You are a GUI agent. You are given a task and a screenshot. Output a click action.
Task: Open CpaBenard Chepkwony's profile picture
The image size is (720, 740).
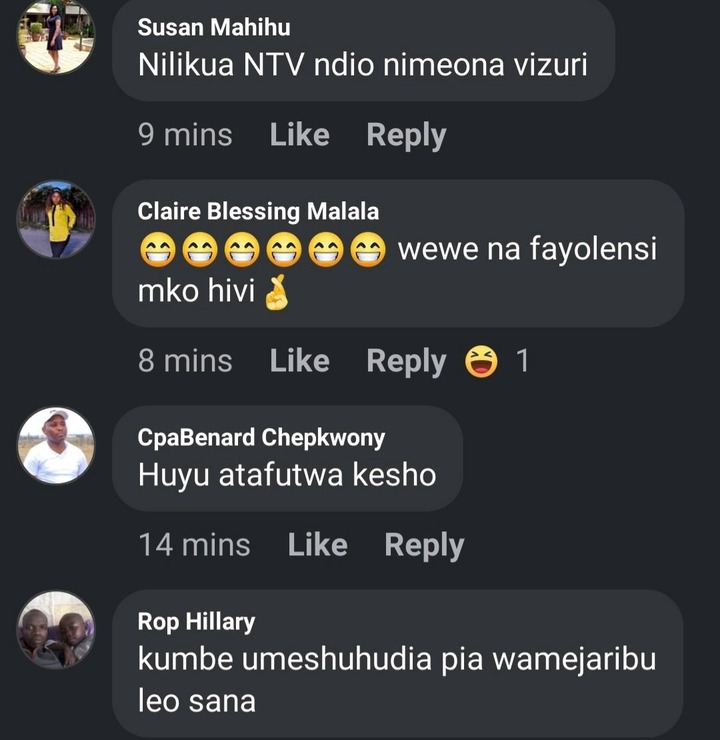click(x=55, y=446)
